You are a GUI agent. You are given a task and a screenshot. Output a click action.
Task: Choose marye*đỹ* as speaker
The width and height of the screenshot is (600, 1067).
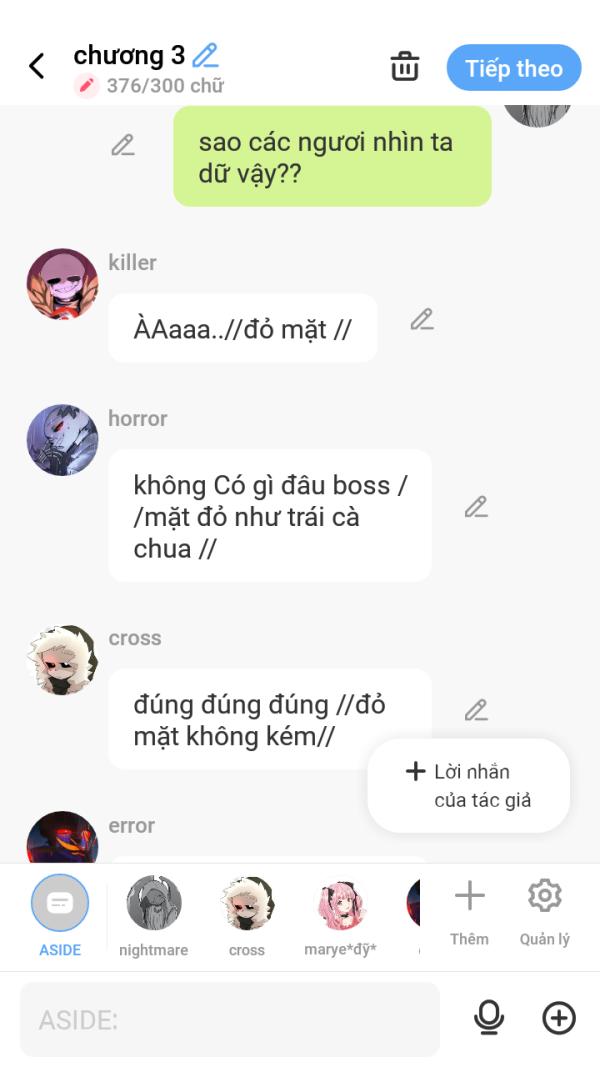(x=340, y=915)
